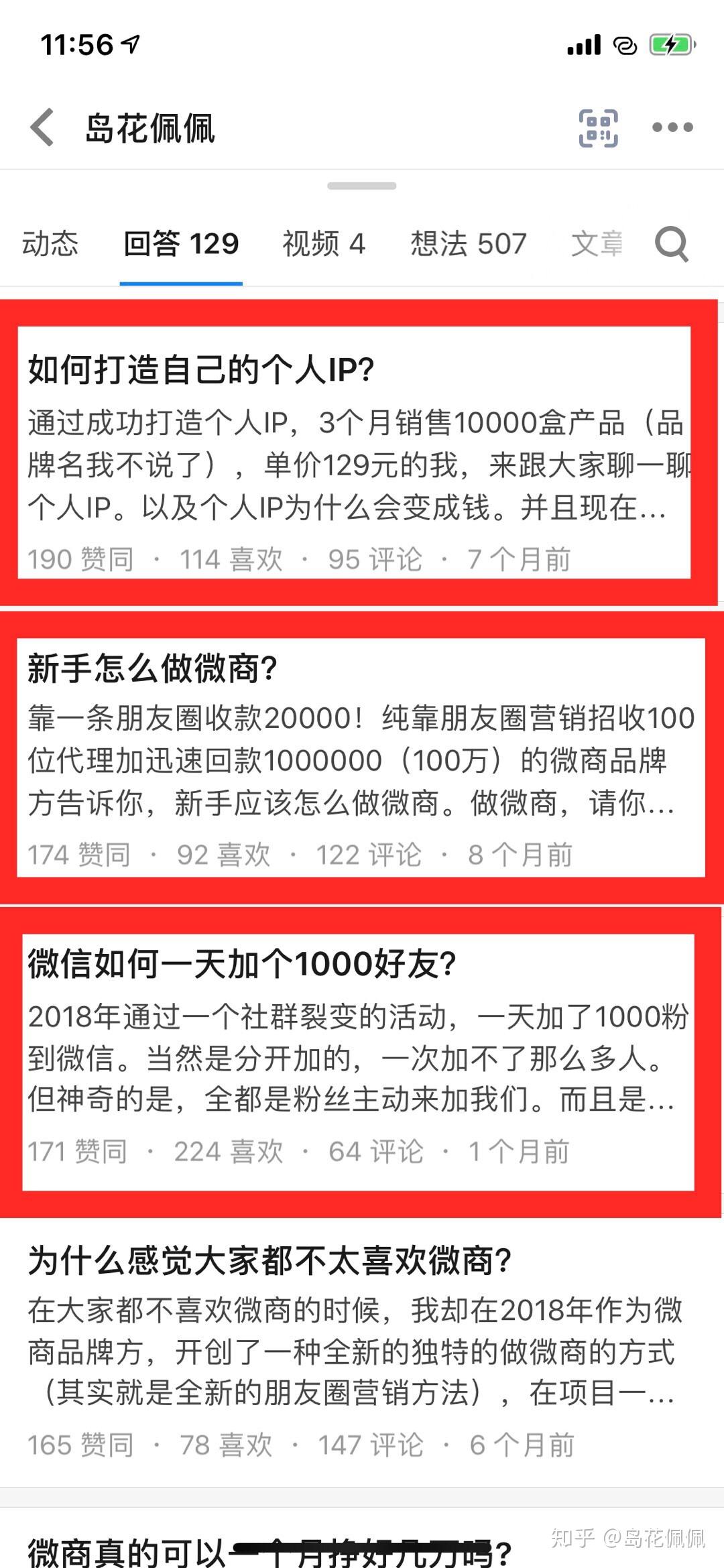The image size is (724, 1568).
Task: Go back from 岛花佩佩's profile
Action: 42,127
